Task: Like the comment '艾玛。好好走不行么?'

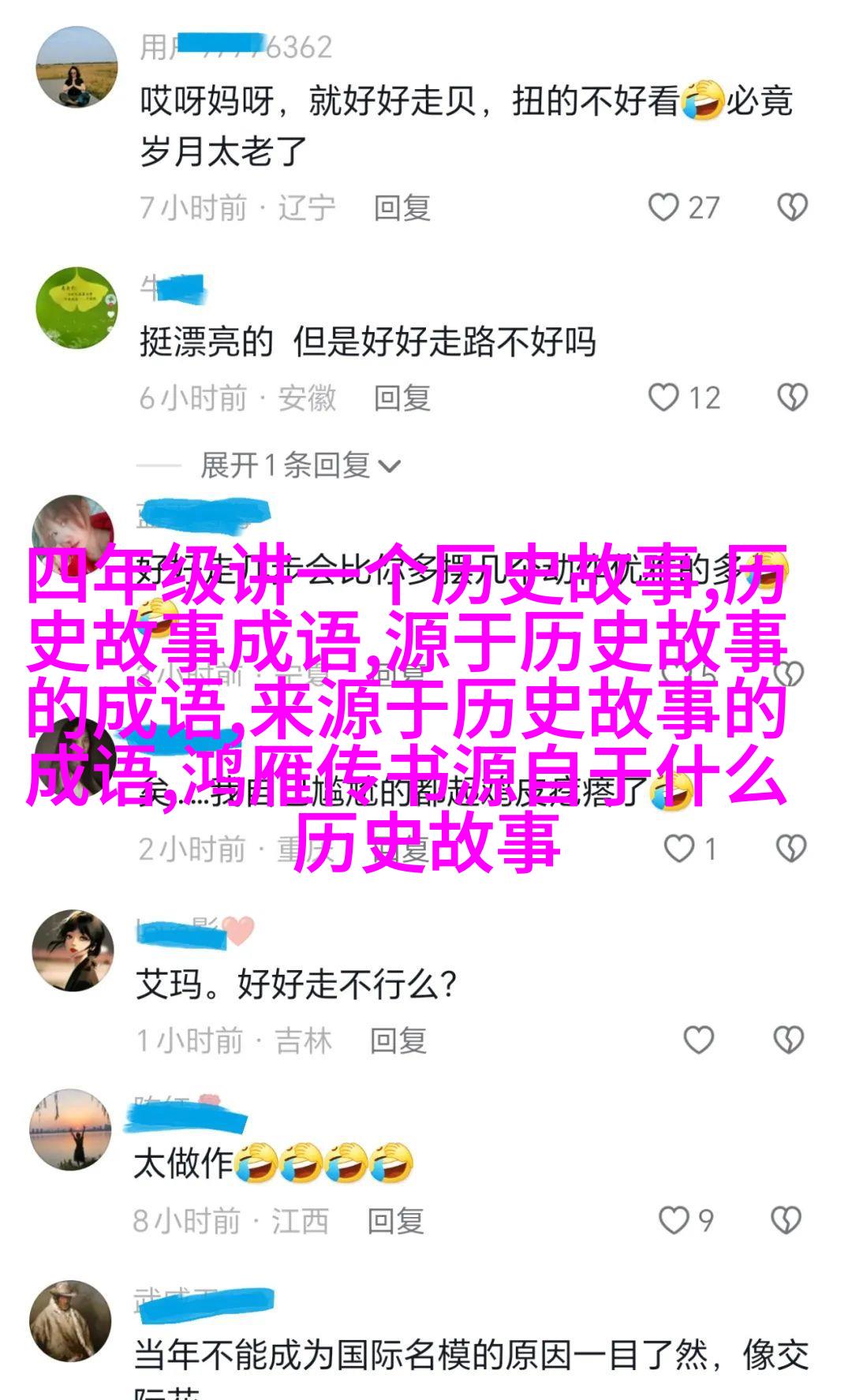Action: coord(698,1040)
